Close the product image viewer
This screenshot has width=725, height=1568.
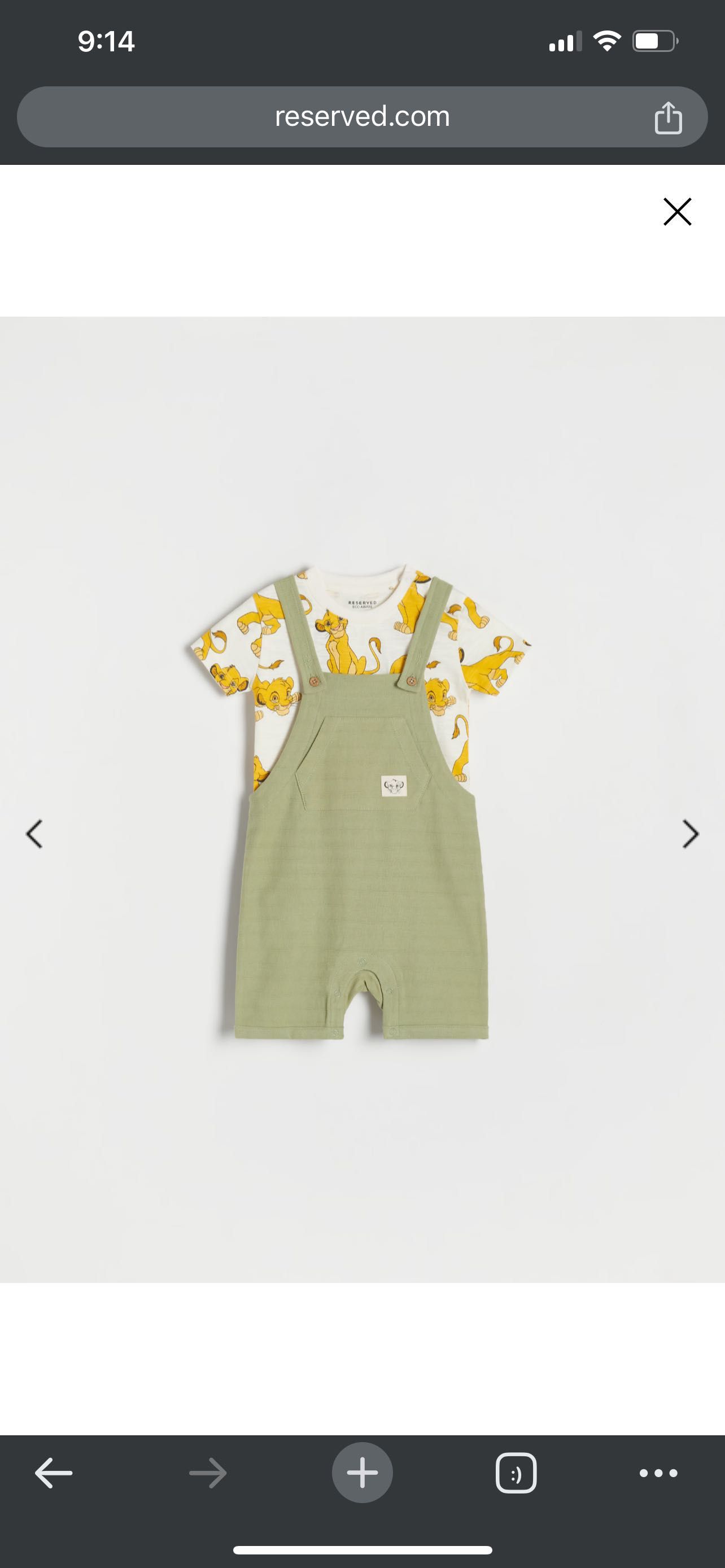point(677,212)
